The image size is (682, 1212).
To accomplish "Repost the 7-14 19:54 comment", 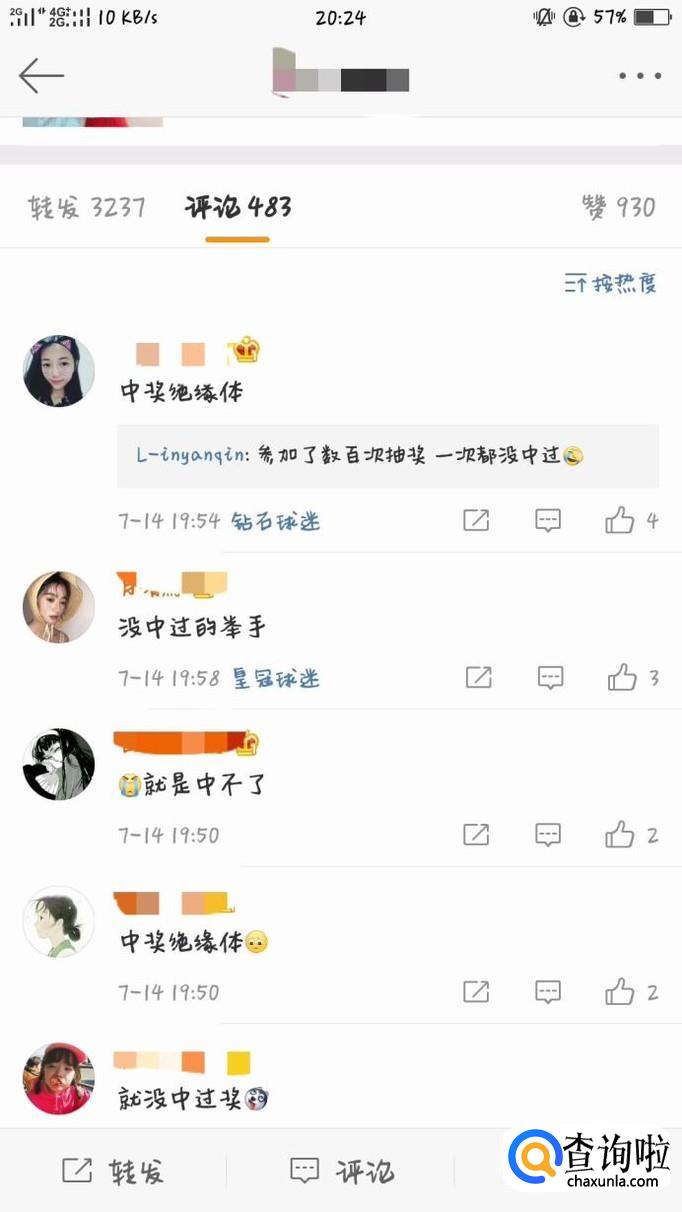I will tap(476, 520).
